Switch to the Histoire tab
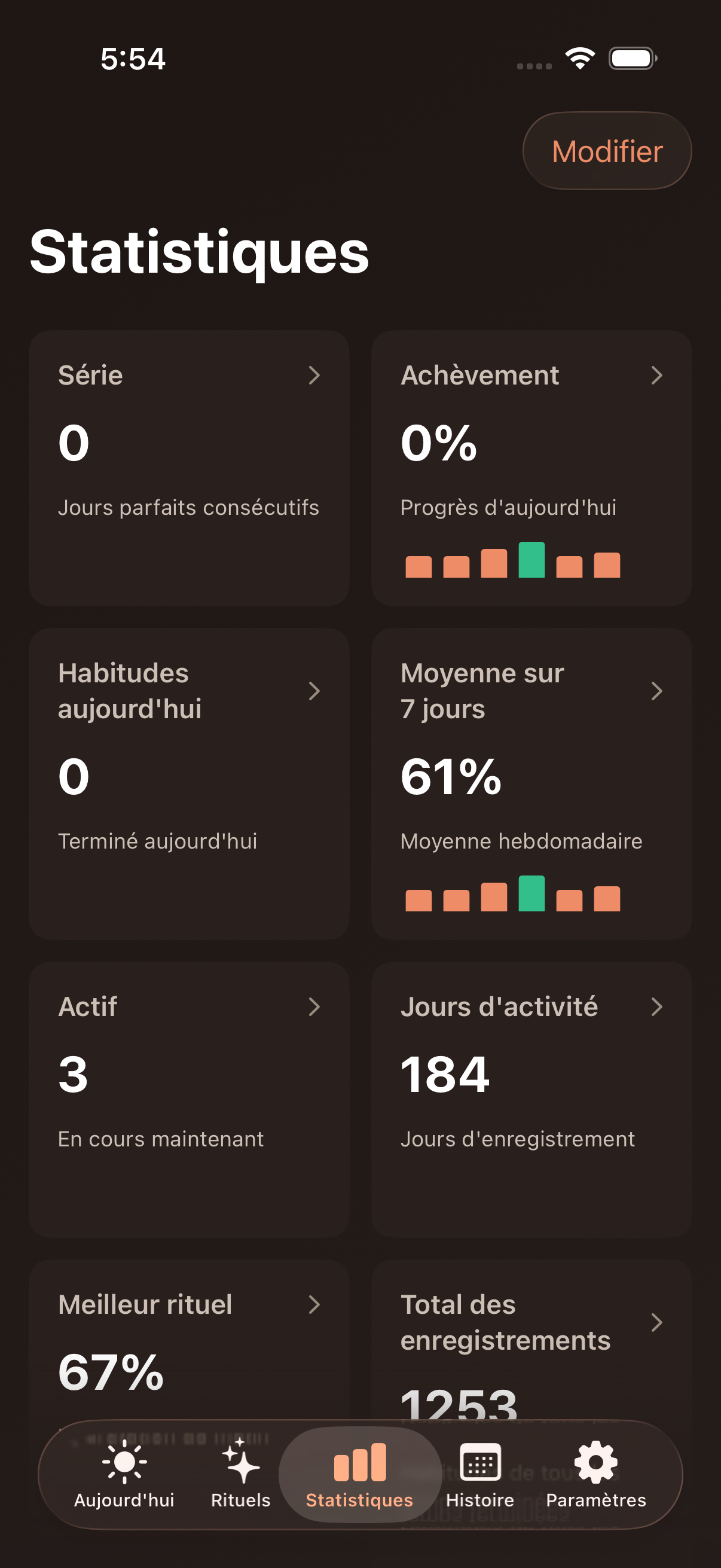The width and height of the screenshot is (721, 1568). [479, 1474]
